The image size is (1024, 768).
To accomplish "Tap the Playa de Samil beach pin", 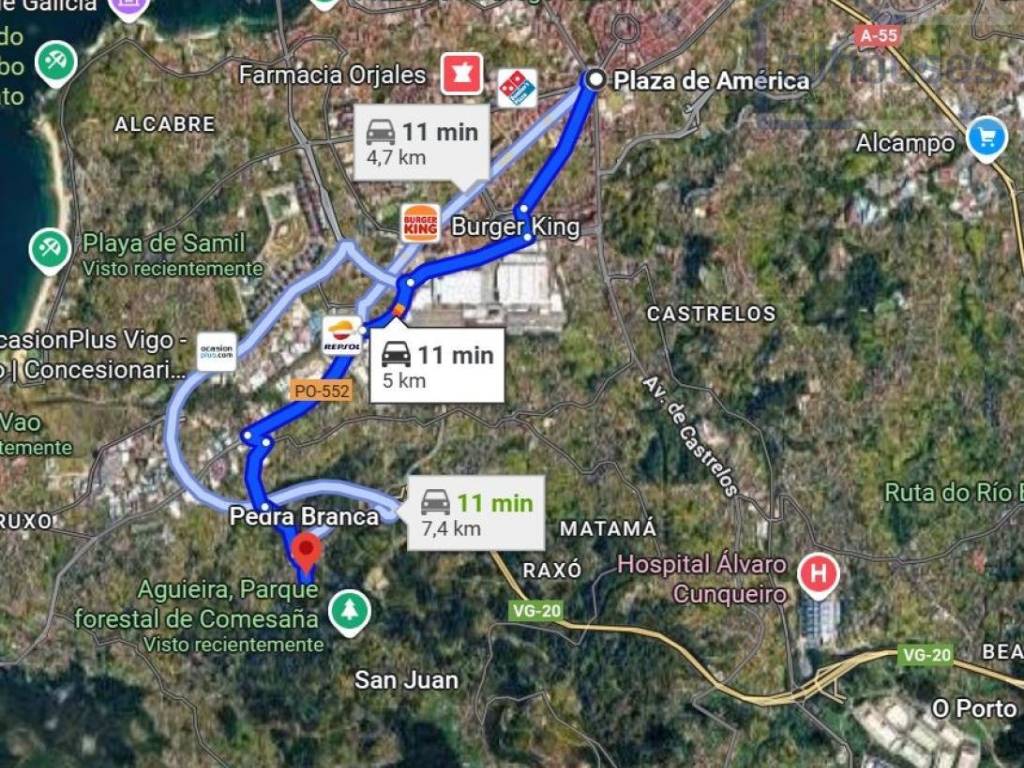I will tap(49, 250).
